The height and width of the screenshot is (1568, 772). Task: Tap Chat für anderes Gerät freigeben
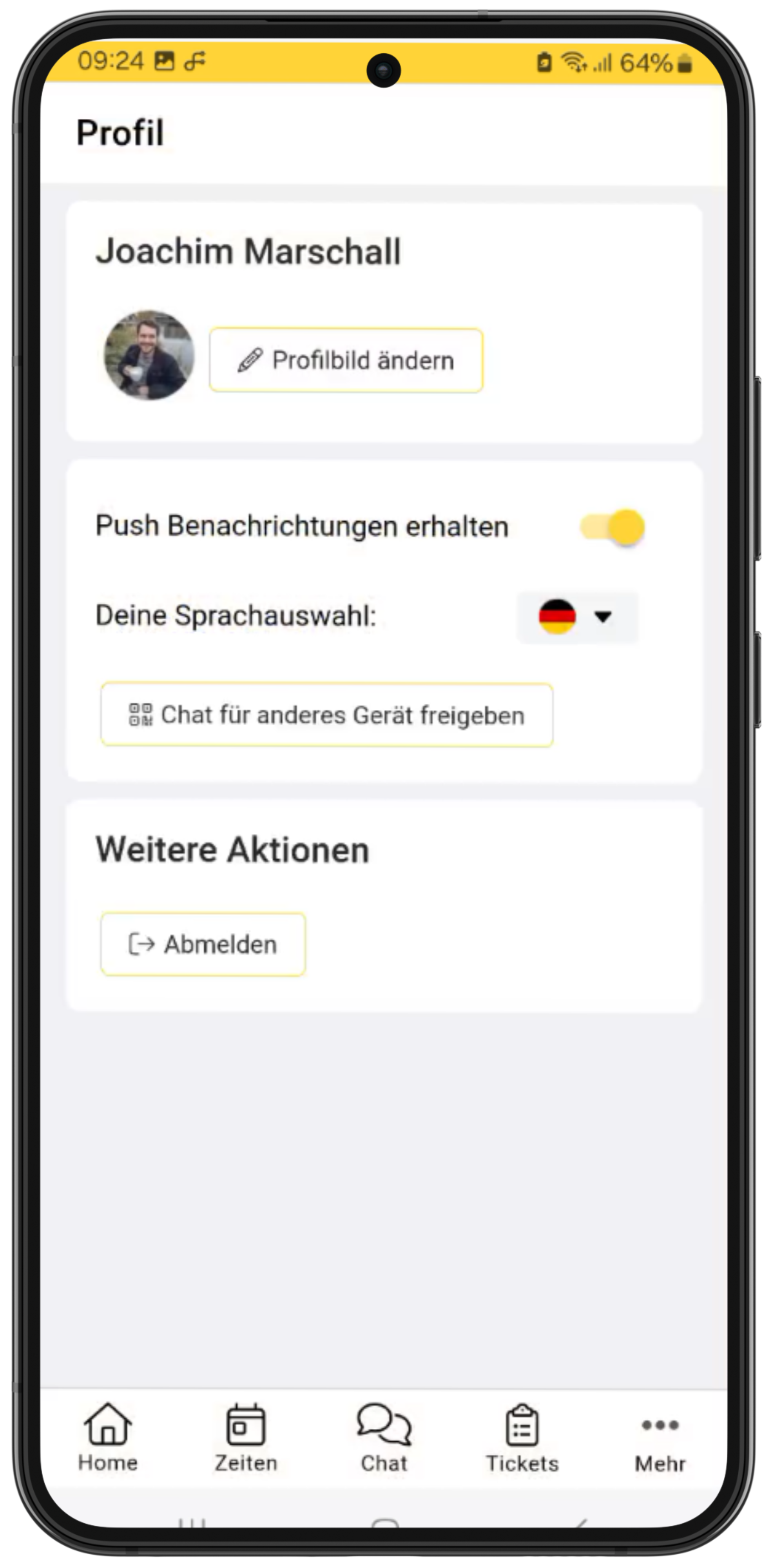point(327,715)
